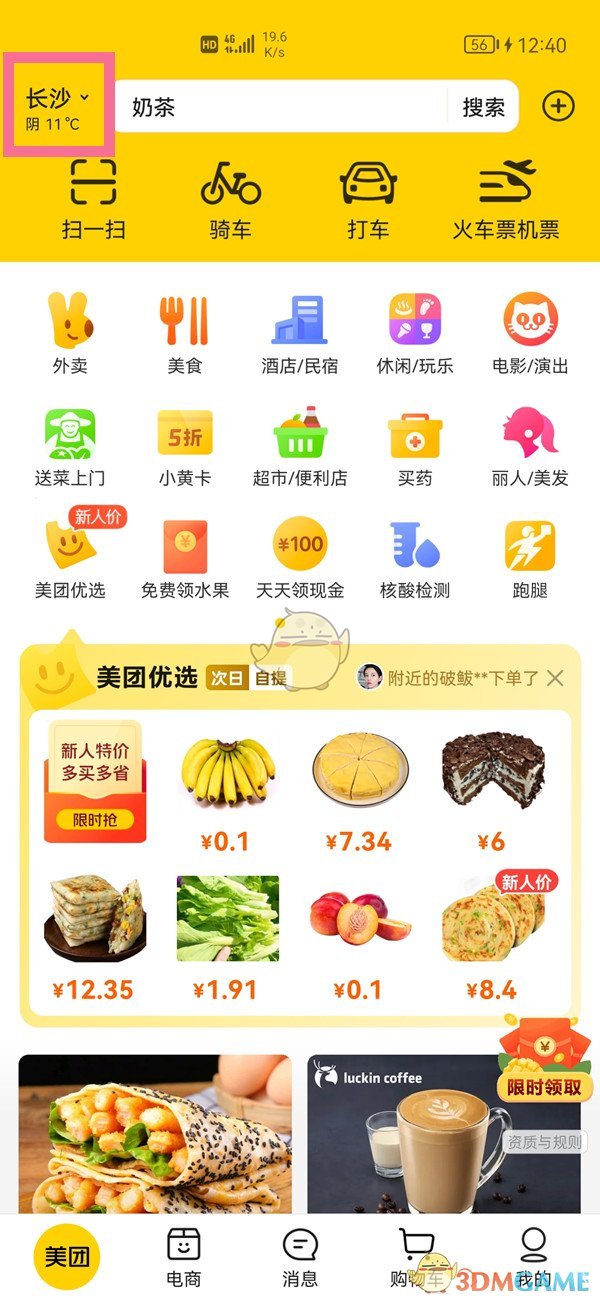Select the 买药 medicine category
The height and width of the screenshot is (1300, 600).
coord(415,446)
